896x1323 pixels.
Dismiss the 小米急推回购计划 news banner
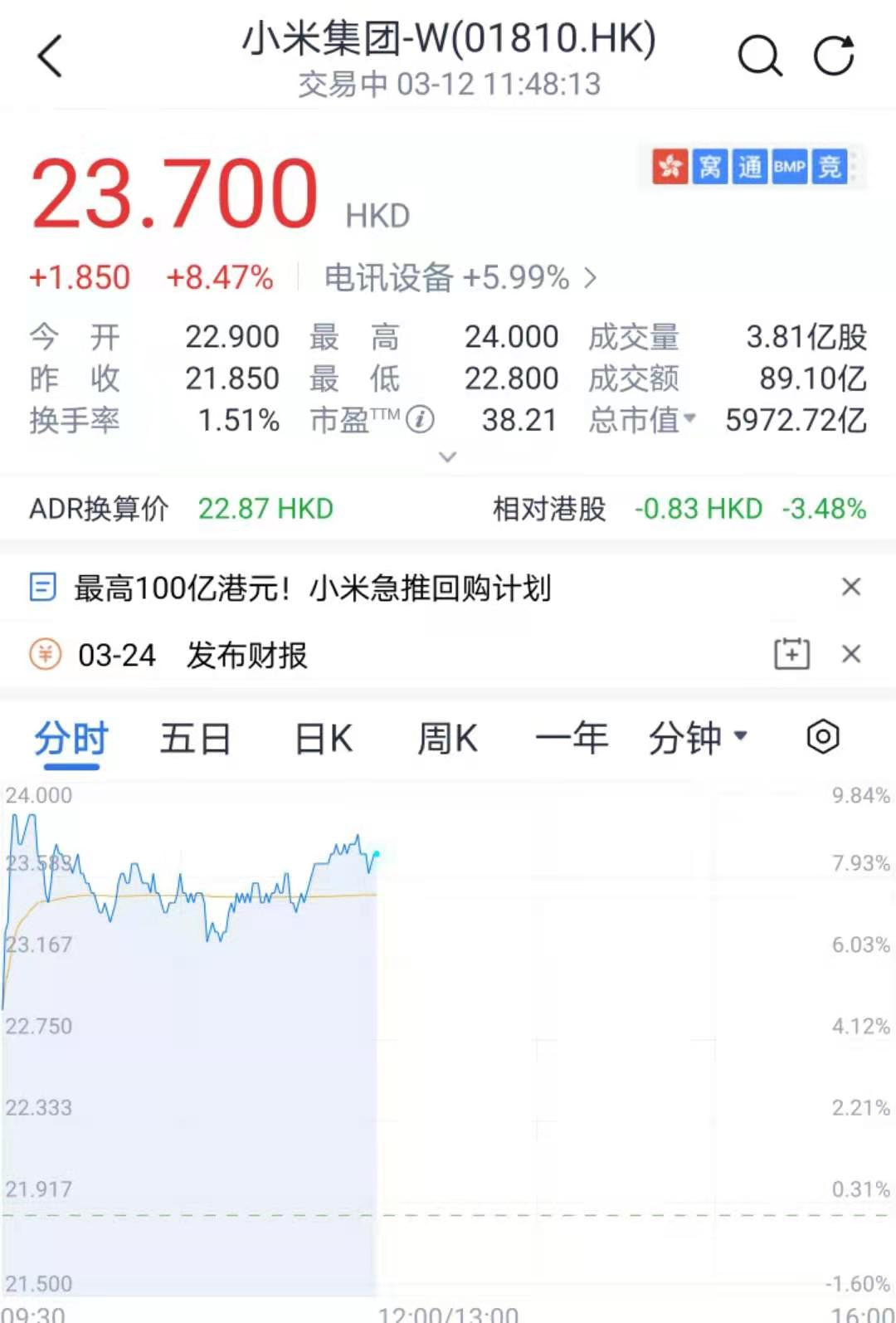point(851,587)
